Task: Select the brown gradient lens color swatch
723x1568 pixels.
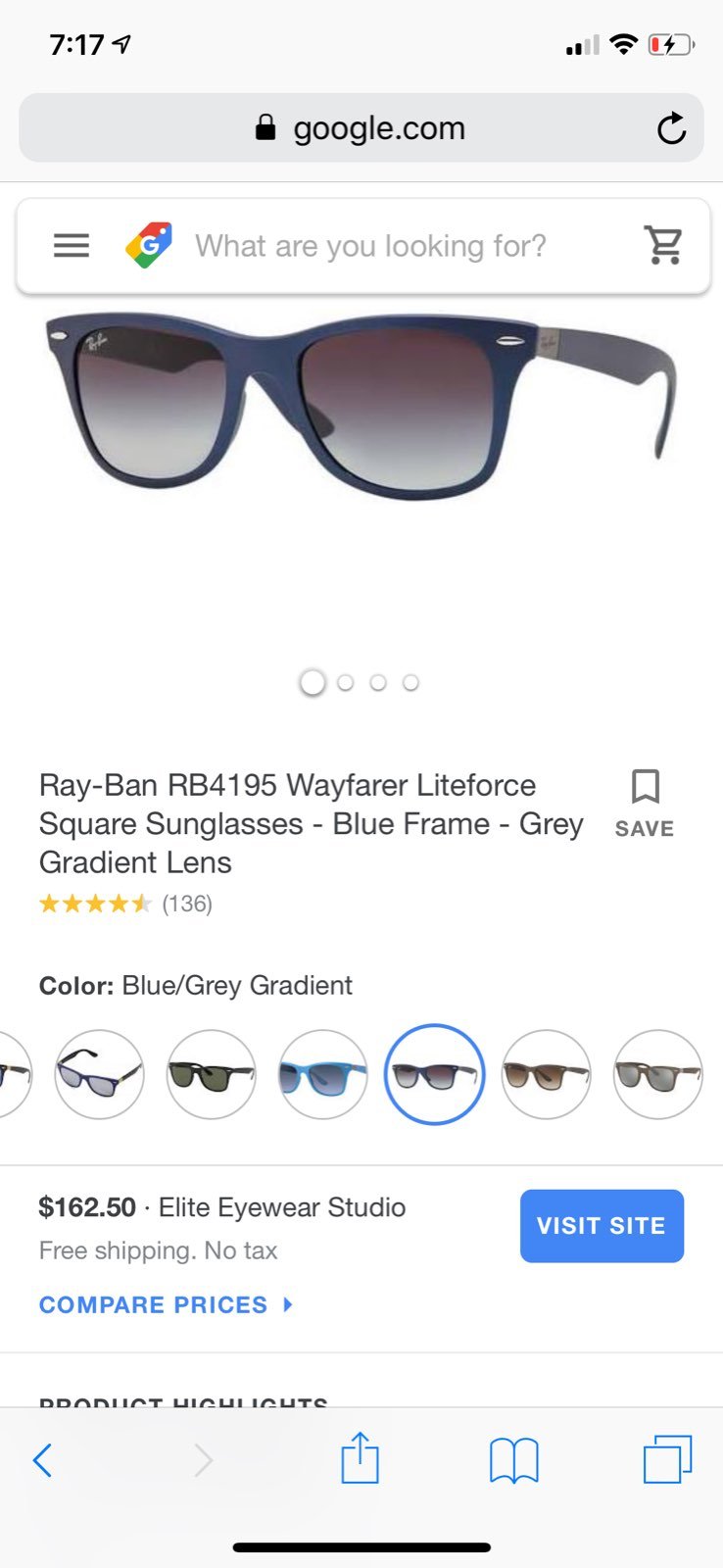Action: pos(546,1075)
